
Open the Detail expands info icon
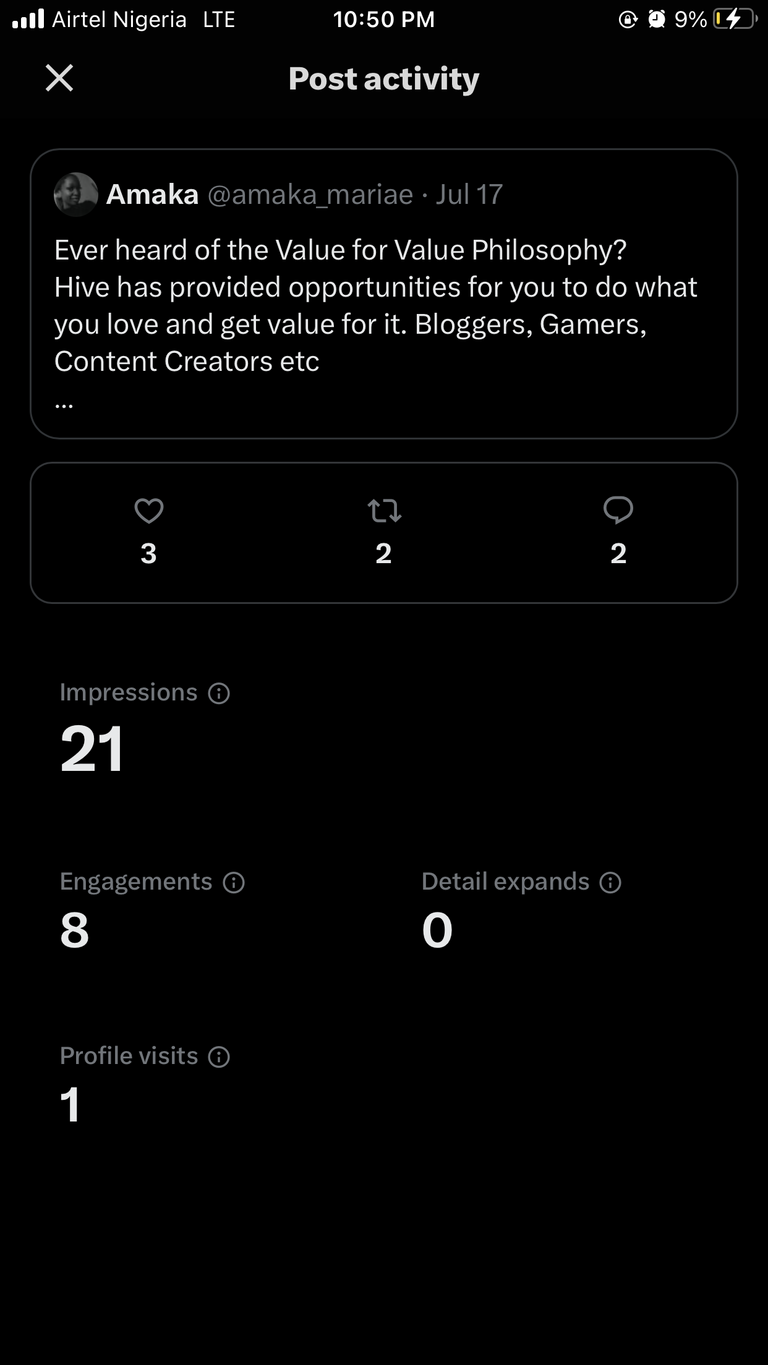[x=610, y=882]
